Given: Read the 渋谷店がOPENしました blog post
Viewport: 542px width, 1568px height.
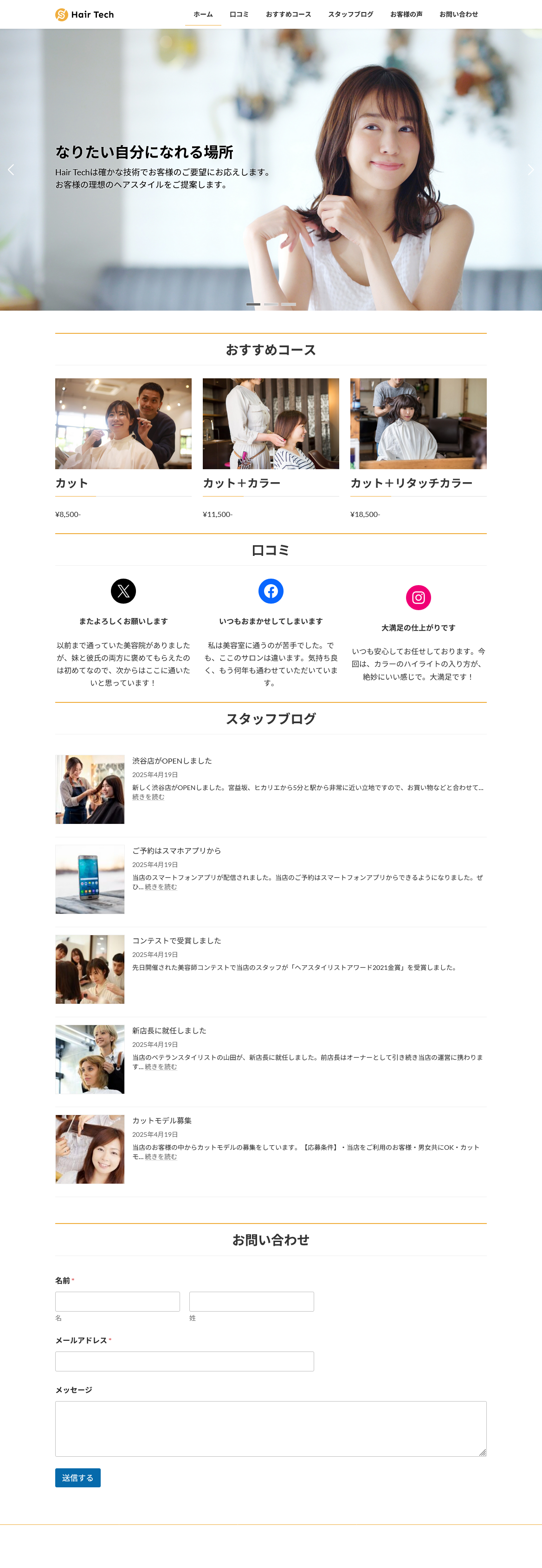Looking at the screenshot, I should (172, 761).
